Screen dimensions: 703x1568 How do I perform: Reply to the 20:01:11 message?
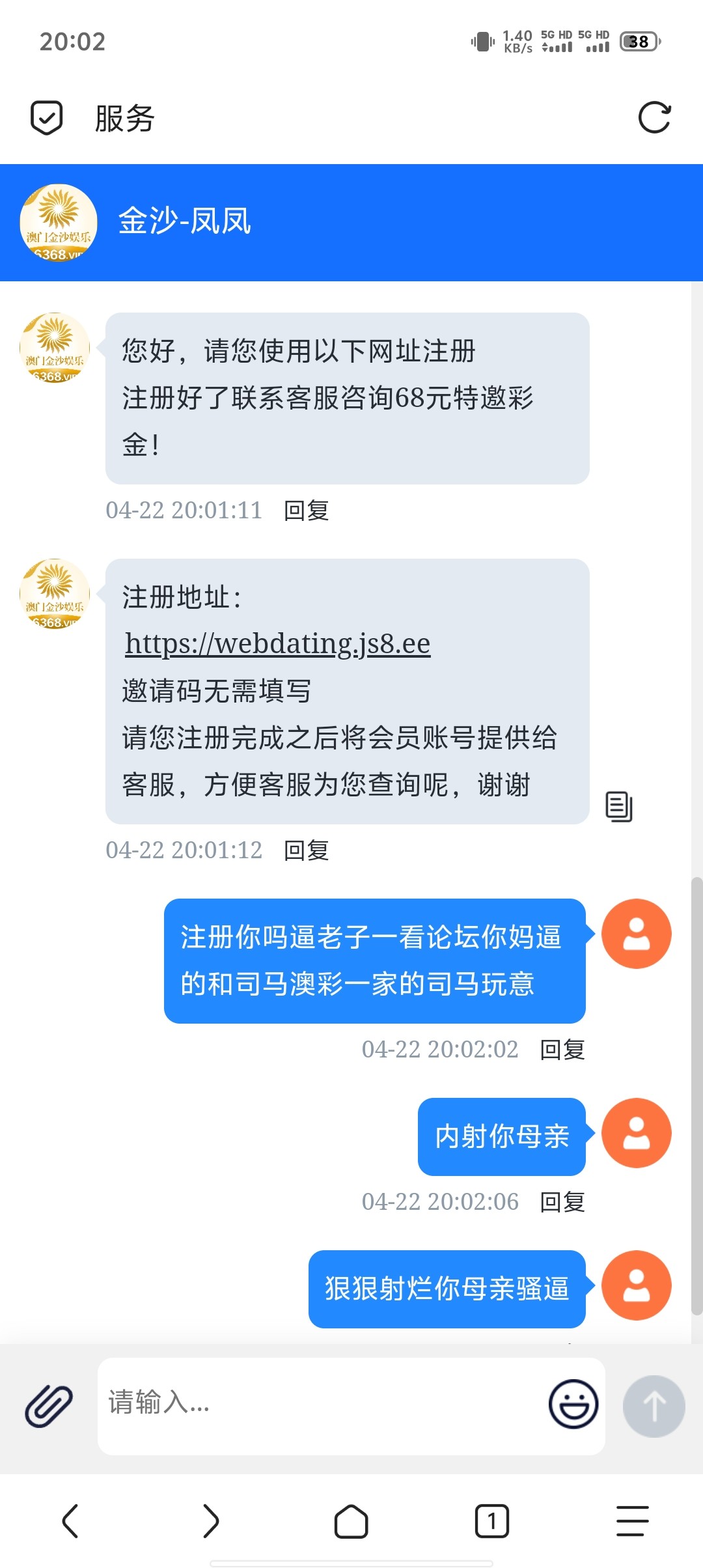(x=306, y=511)
